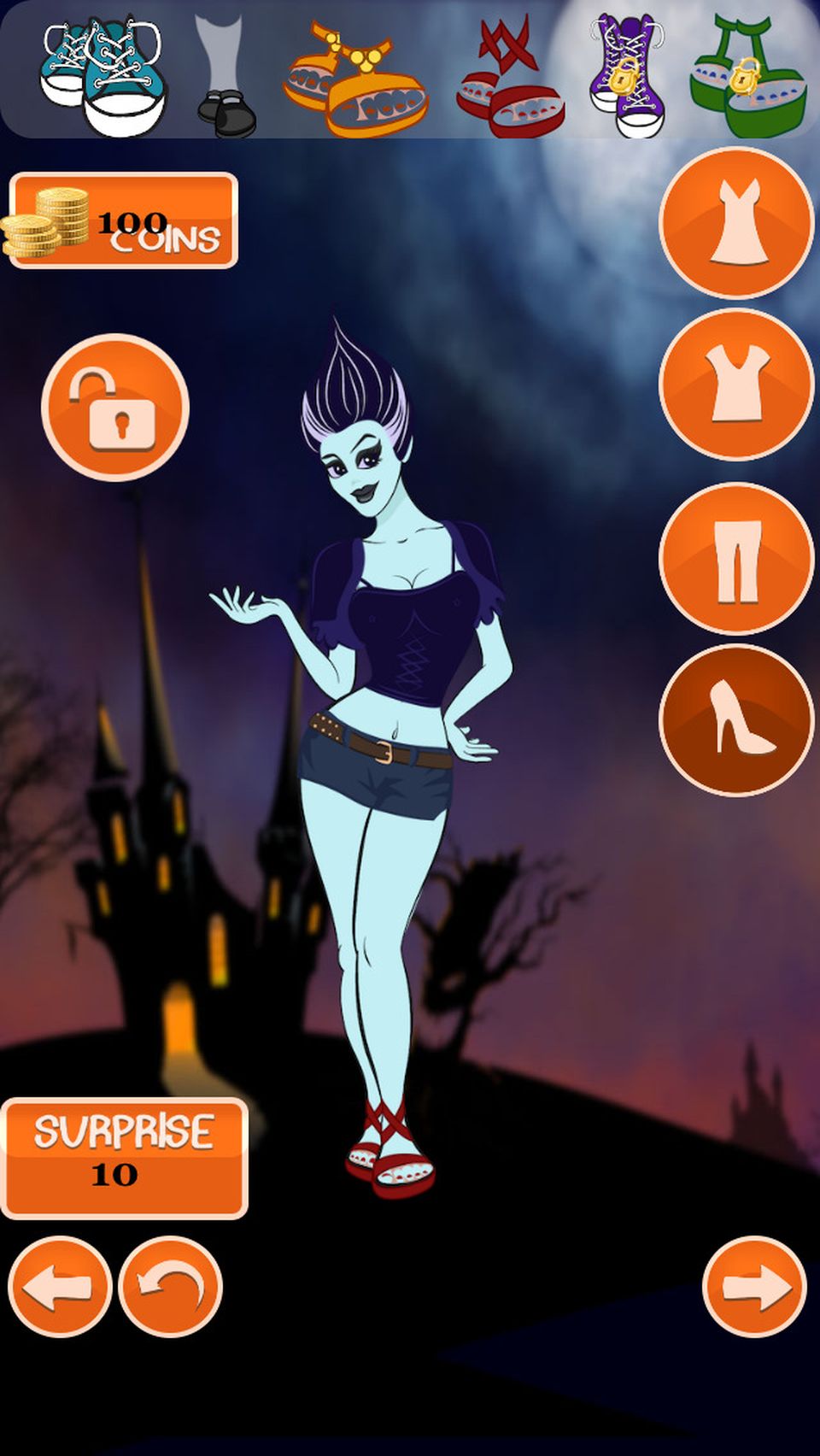The height and width of the screenshot is (1456, 820).
Task: Select the teal sneakers
Action: 102,75
